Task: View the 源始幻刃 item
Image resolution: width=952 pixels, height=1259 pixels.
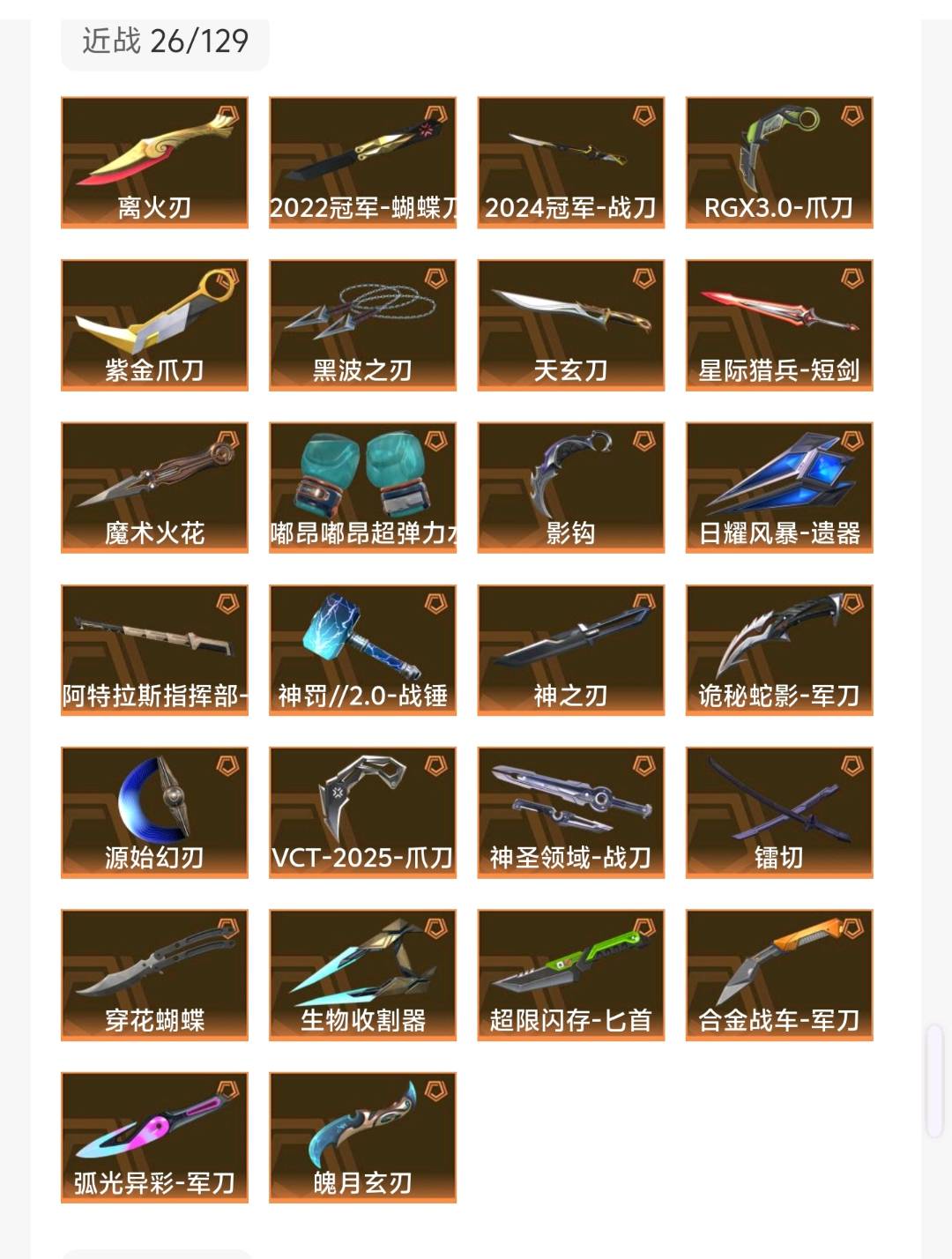Action: 154,812
